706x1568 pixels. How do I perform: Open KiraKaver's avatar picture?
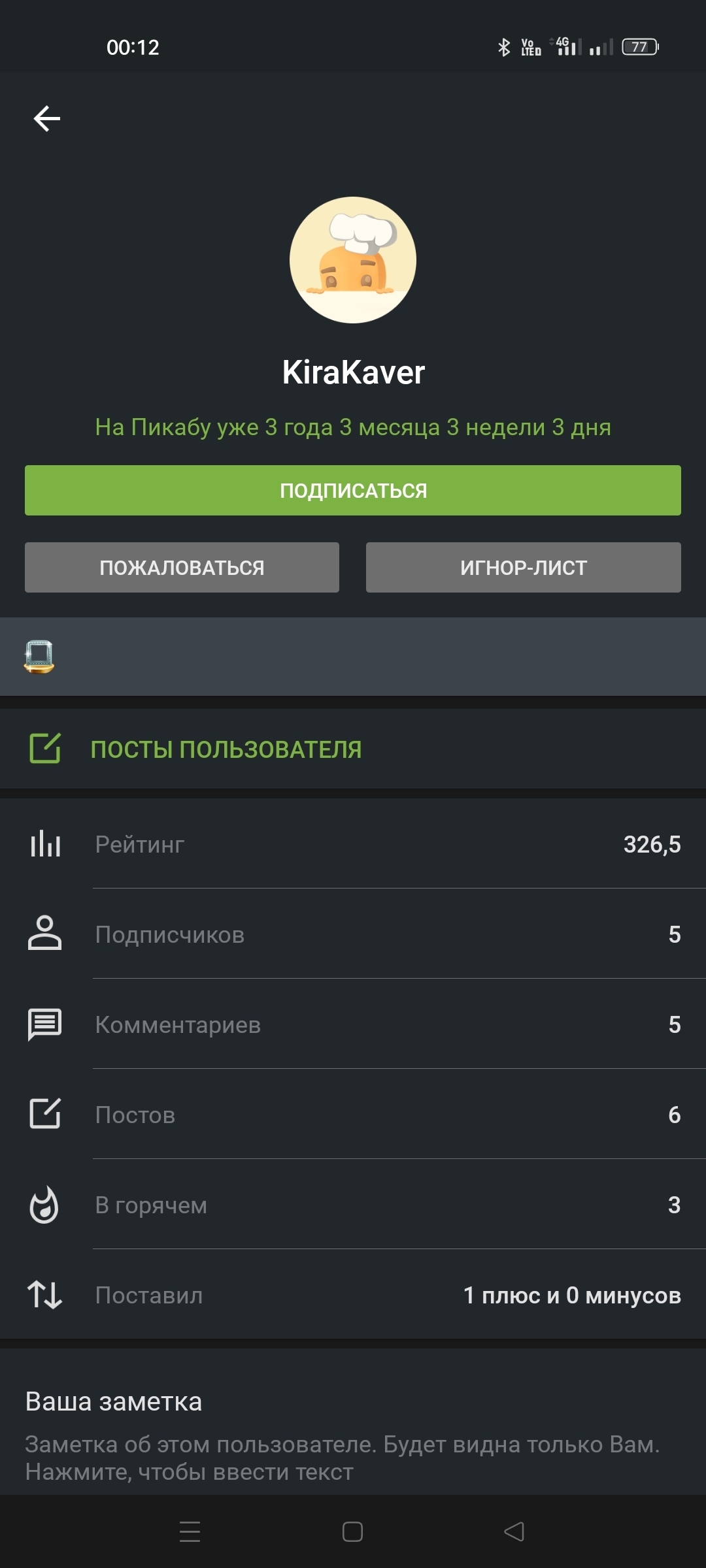point(353,260)
